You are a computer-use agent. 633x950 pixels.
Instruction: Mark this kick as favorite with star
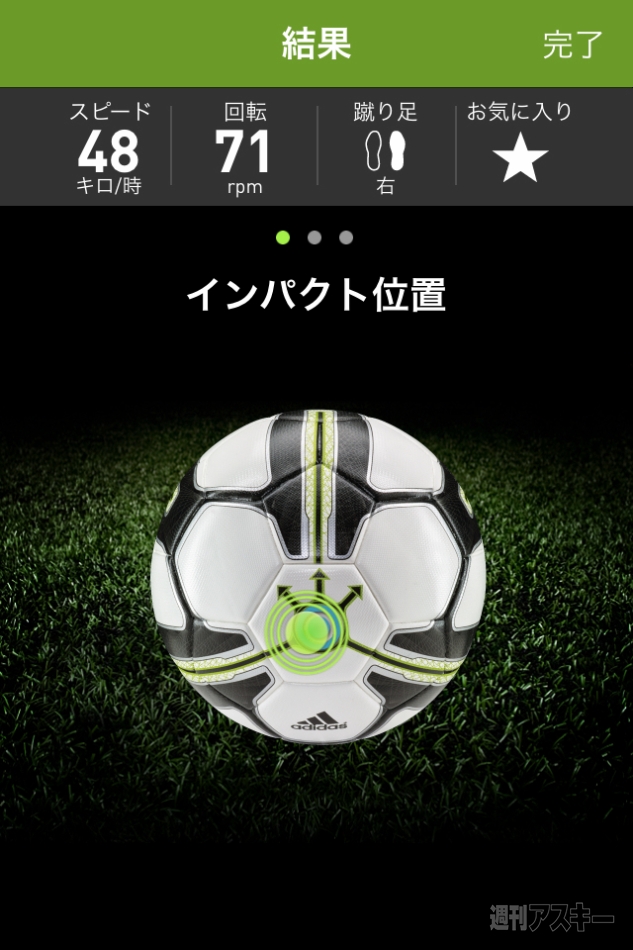(522, 161)
